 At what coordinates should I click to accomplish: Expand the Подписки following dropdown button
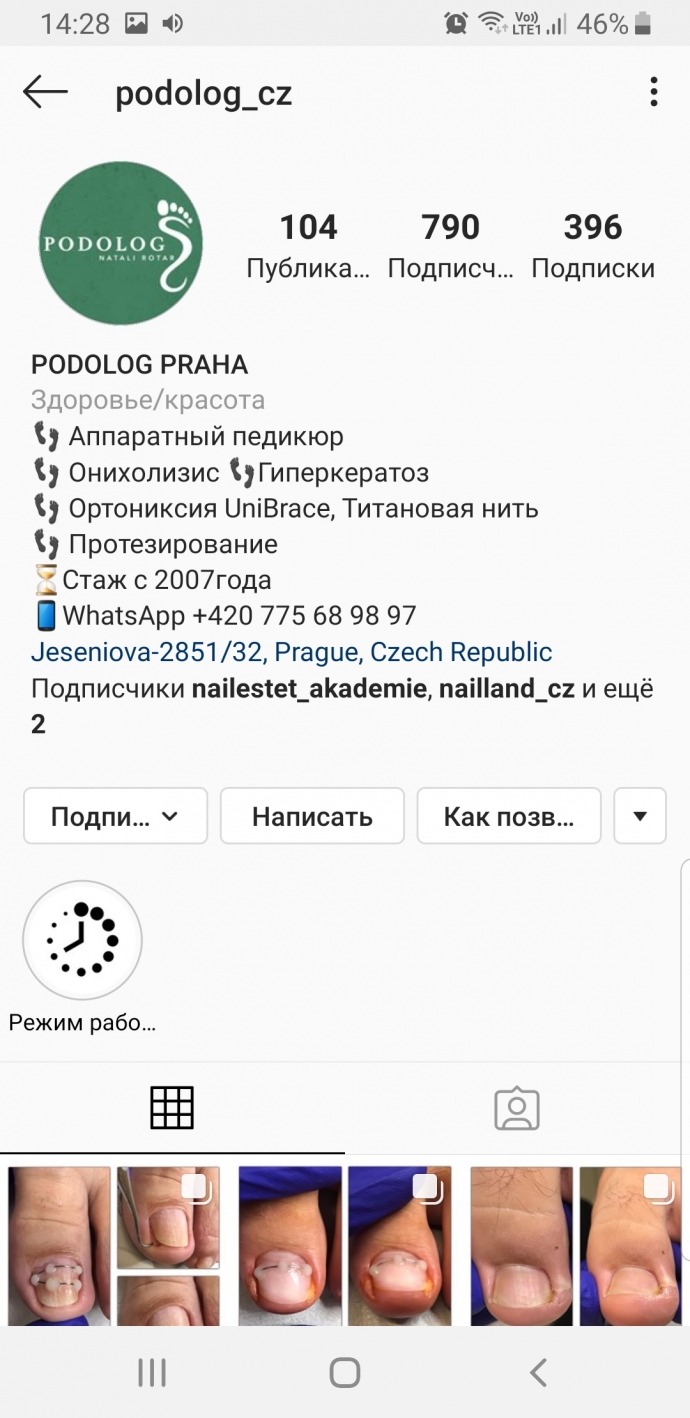pos(115,817)
